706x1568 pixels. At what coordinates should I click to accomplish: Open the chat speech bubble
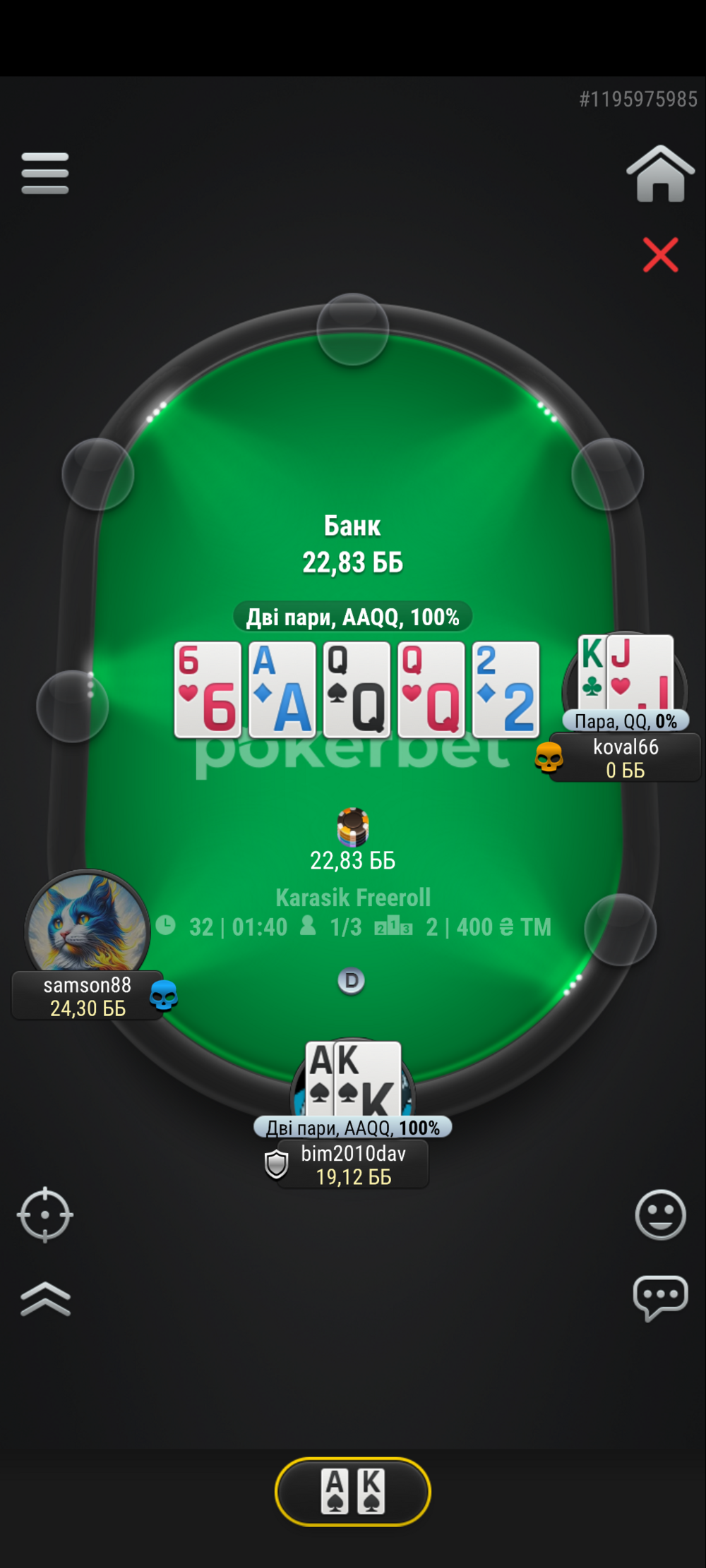tap(660, 1298)
